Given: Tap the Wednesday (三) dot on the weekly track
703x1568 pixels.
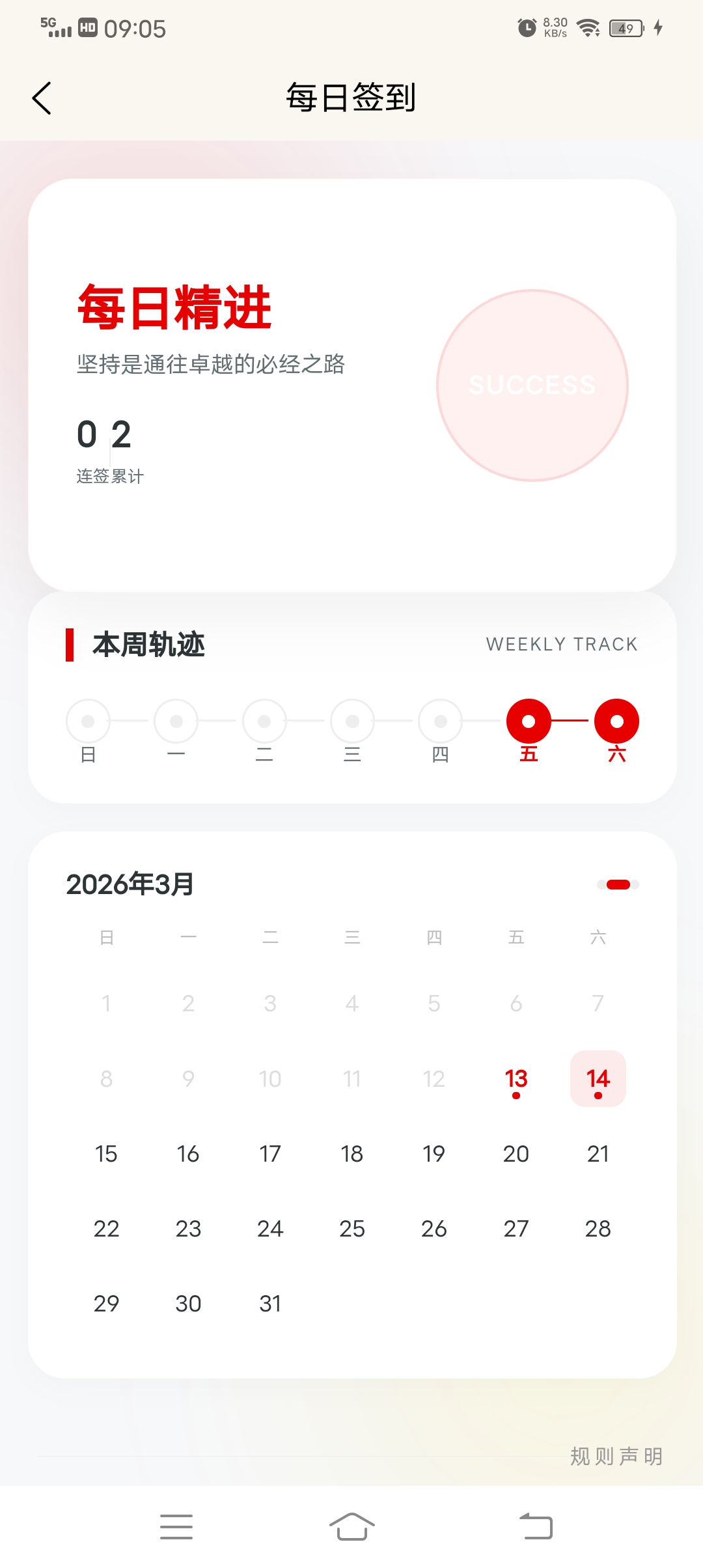Looking at the screenshot, I should click(x=351, y=721).
